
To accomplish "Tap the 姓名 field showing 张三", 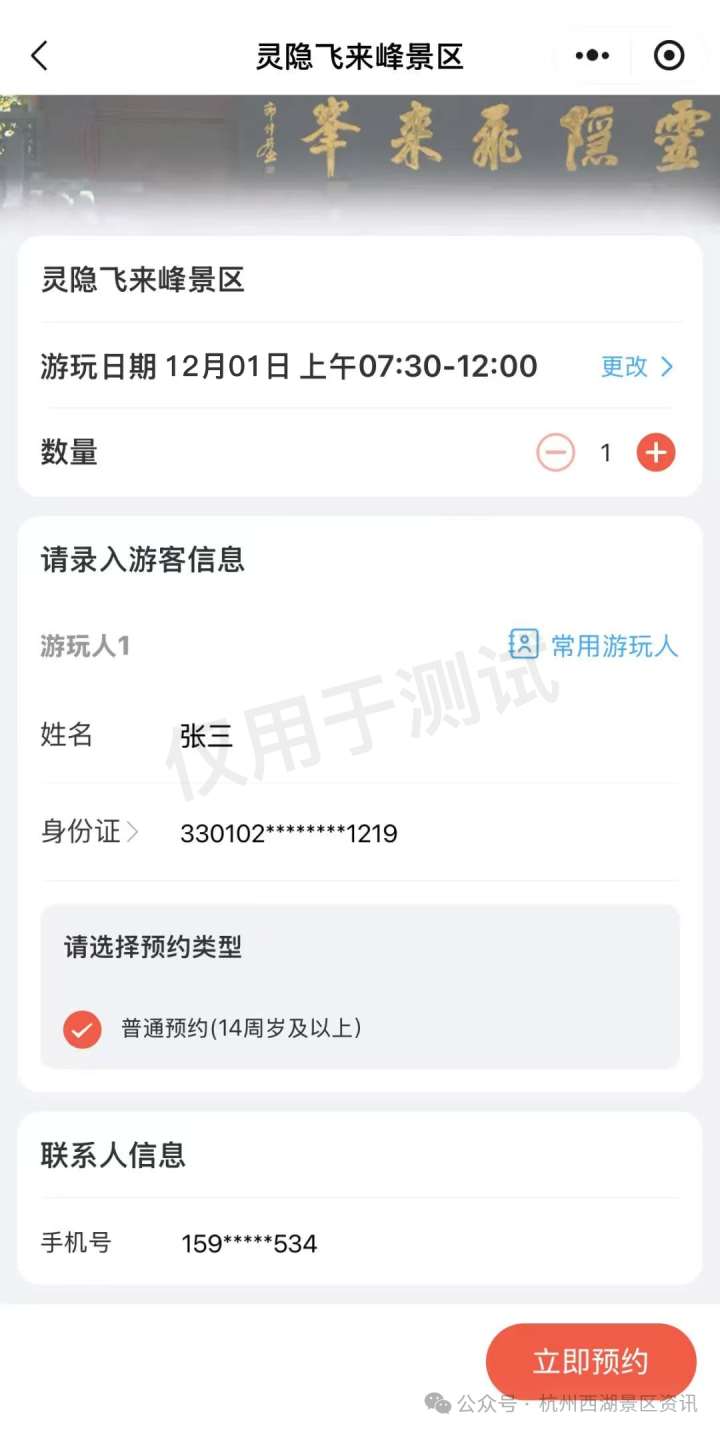I will click(205, 735).
